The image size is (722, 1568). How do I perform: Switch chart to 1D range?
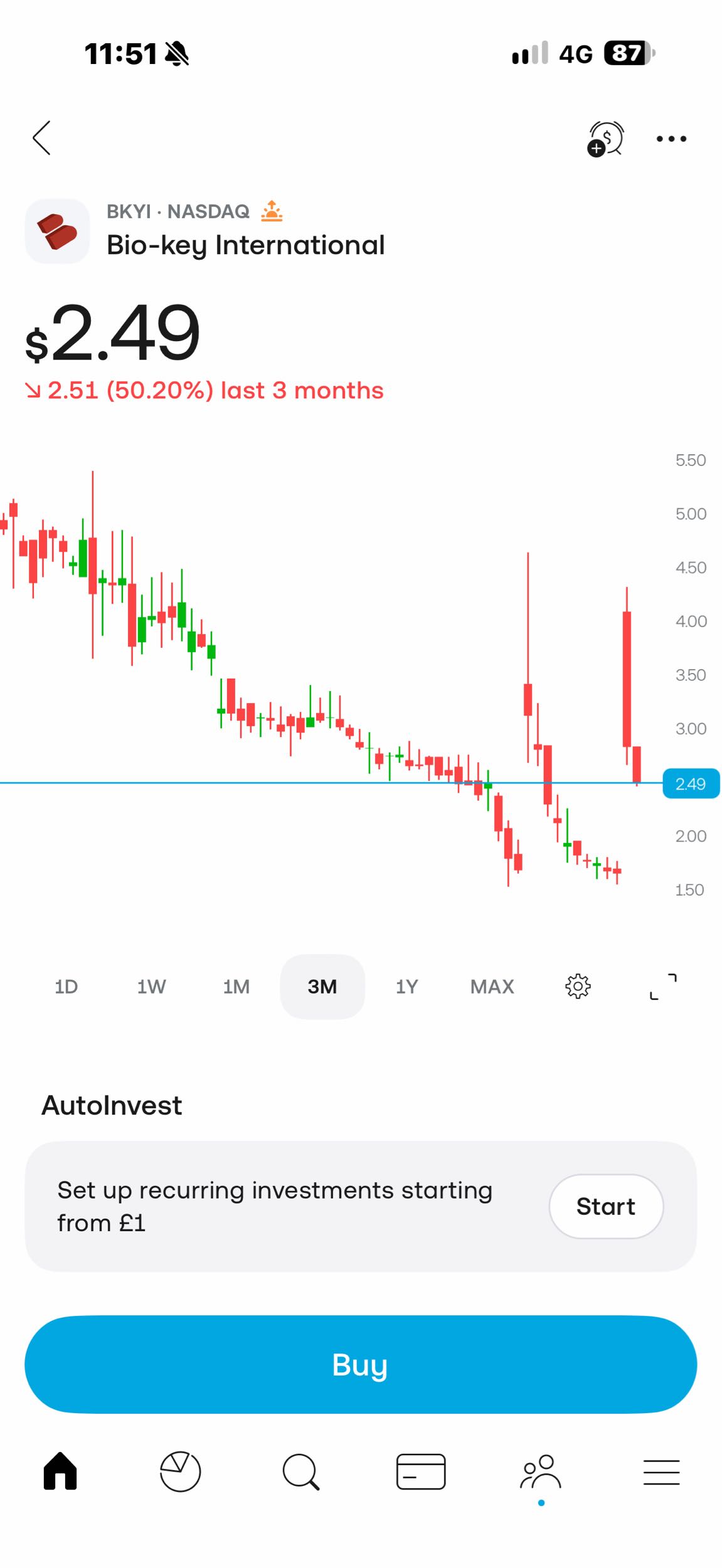(66, 987)
